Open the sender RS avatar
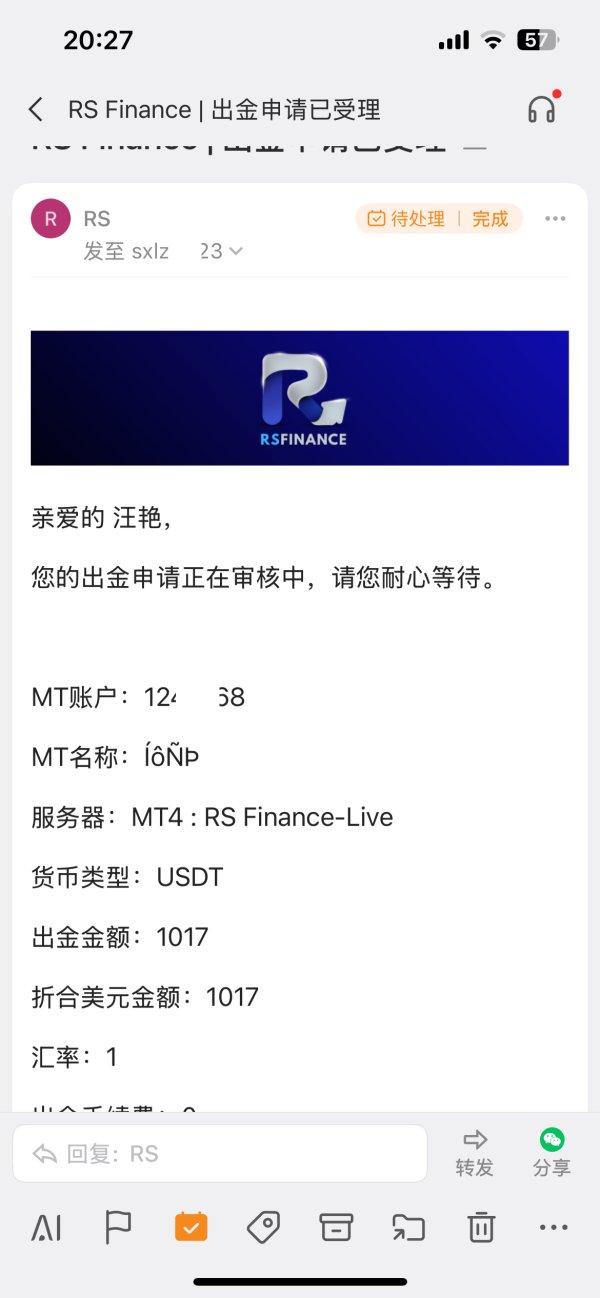This screenshot has height=1298, width=600. point(51,219)
